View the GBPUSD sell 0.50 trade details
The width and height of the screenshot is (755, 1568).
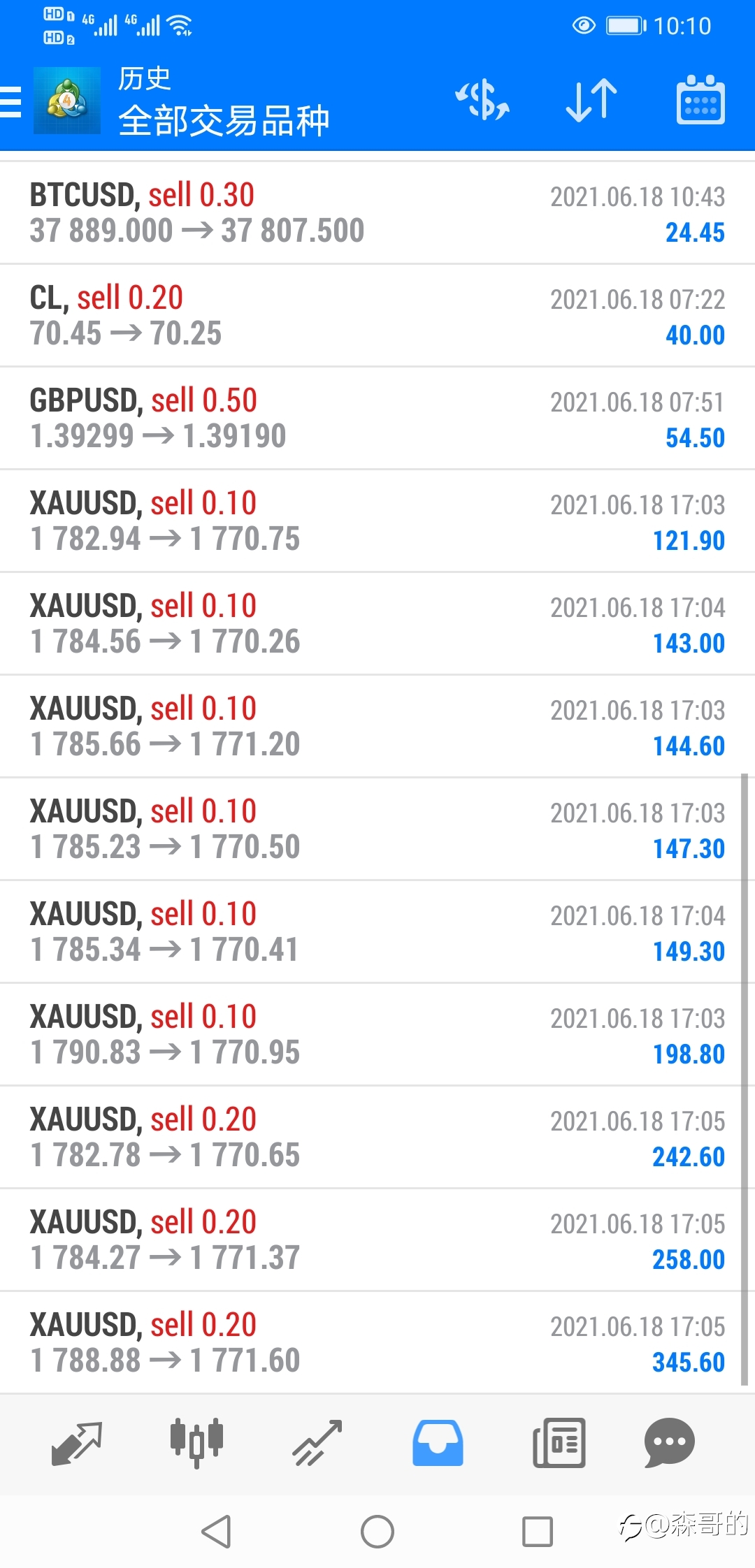point(377,419)
